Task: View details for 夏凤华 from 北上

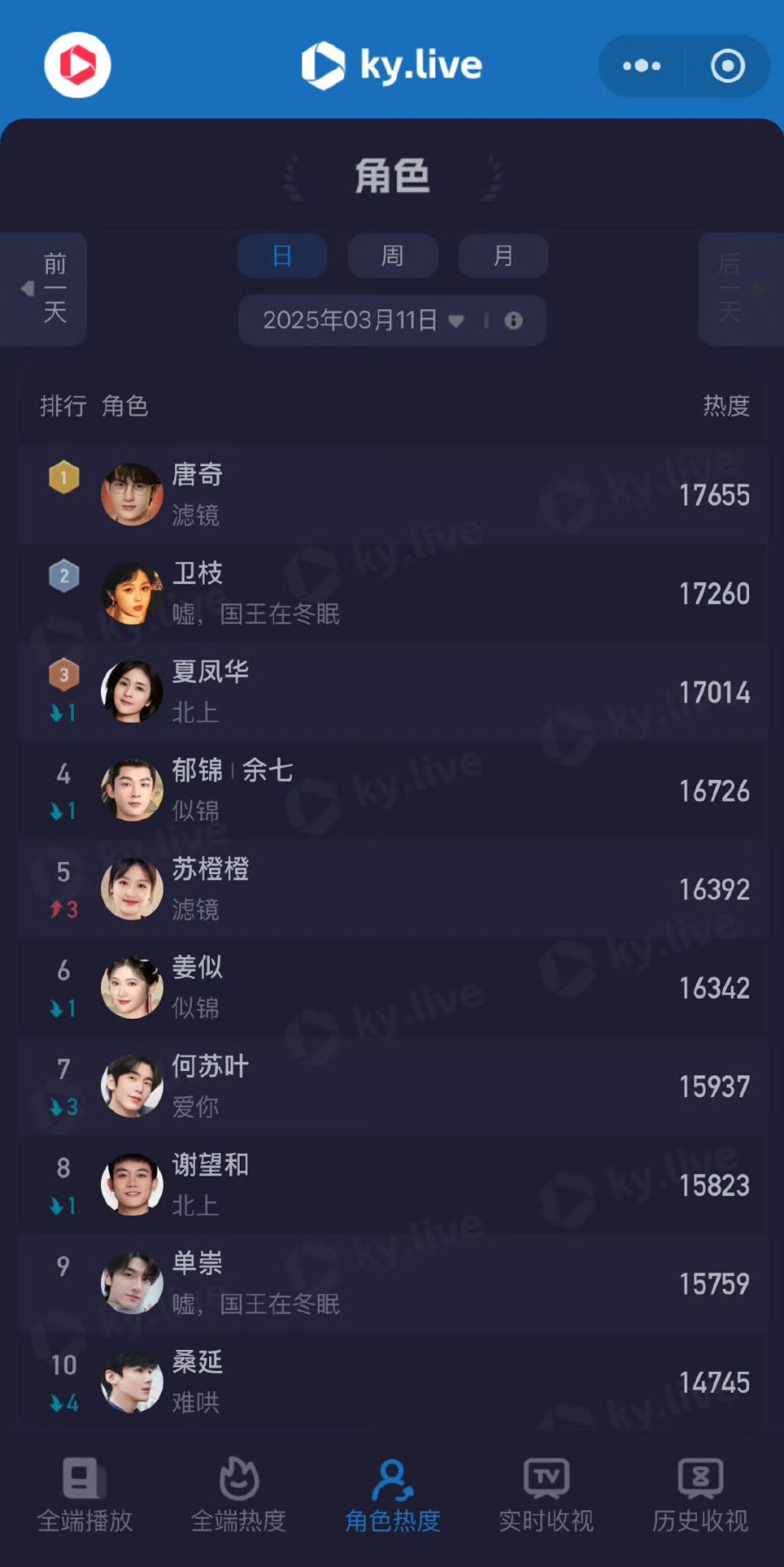Action: tap(392, 692)
